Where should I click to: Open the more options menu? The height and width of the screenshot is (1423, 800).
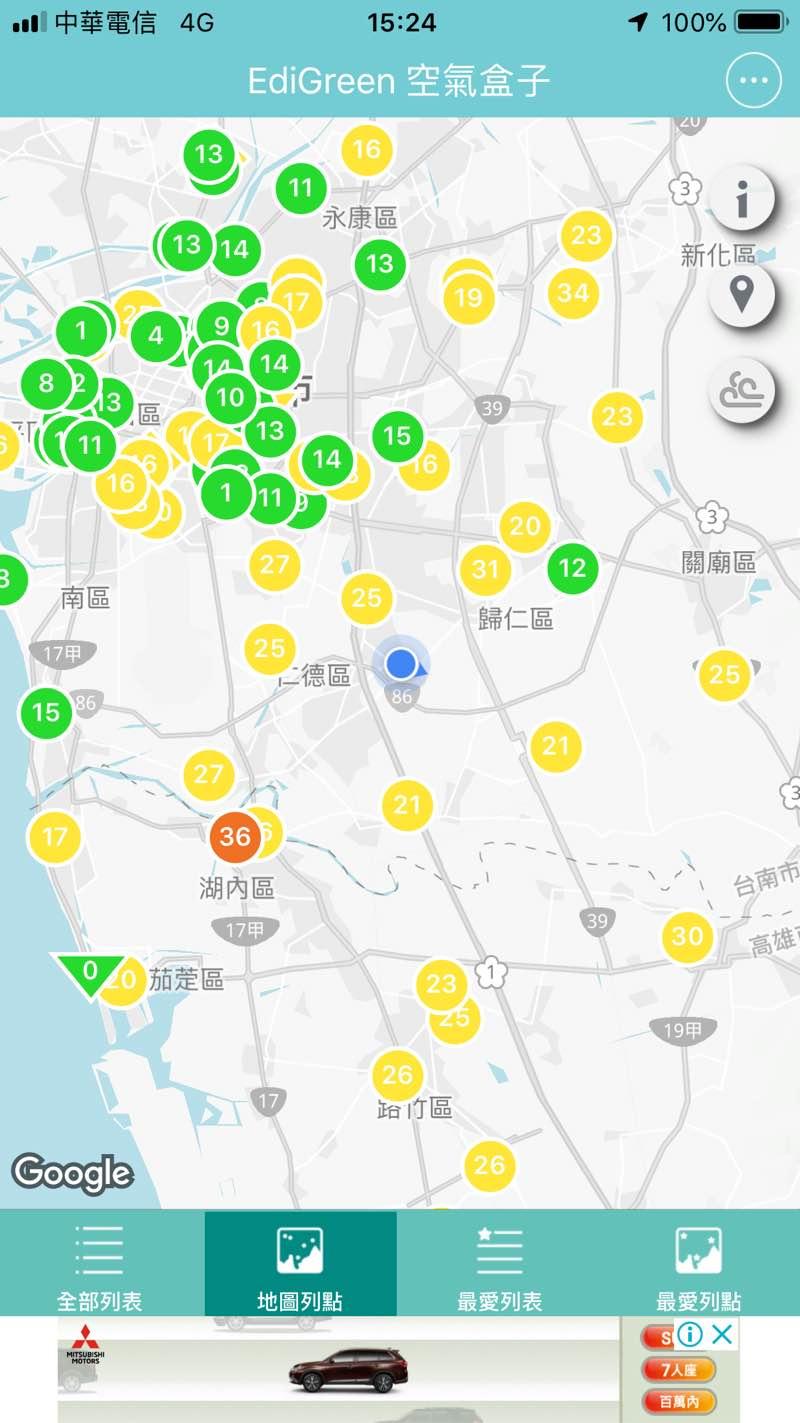(753, 82)
